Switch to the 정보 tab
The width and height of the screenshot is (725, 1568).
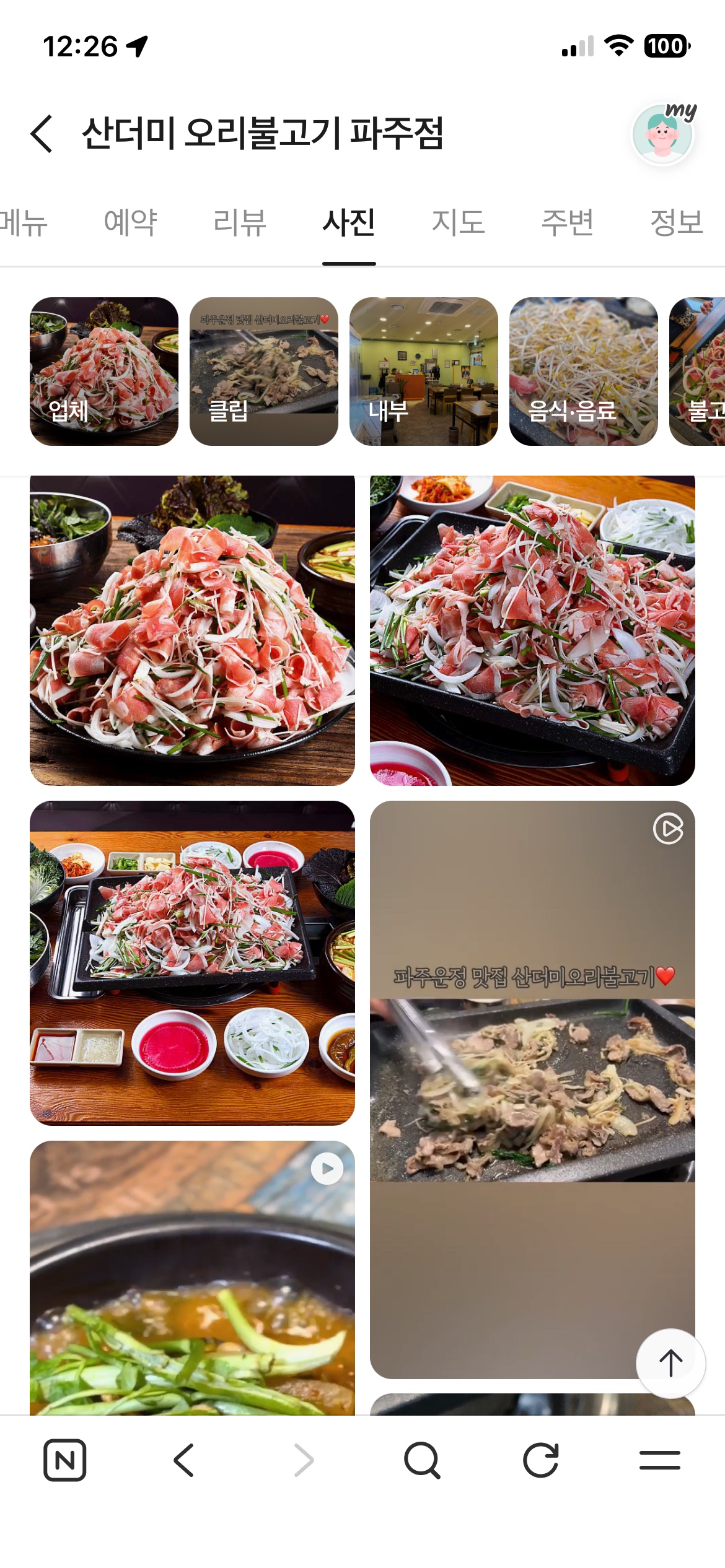pos(676,222)
